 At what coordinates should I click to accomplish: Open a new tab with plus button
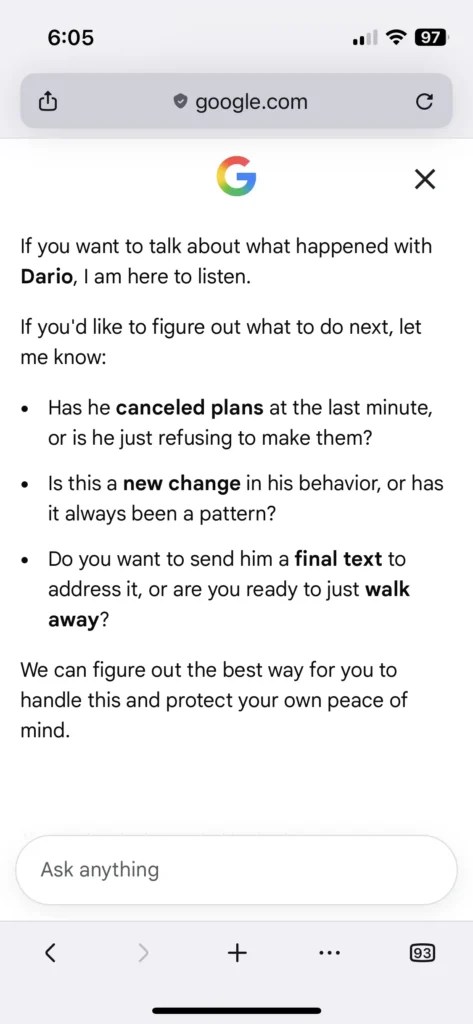[236, 953]
